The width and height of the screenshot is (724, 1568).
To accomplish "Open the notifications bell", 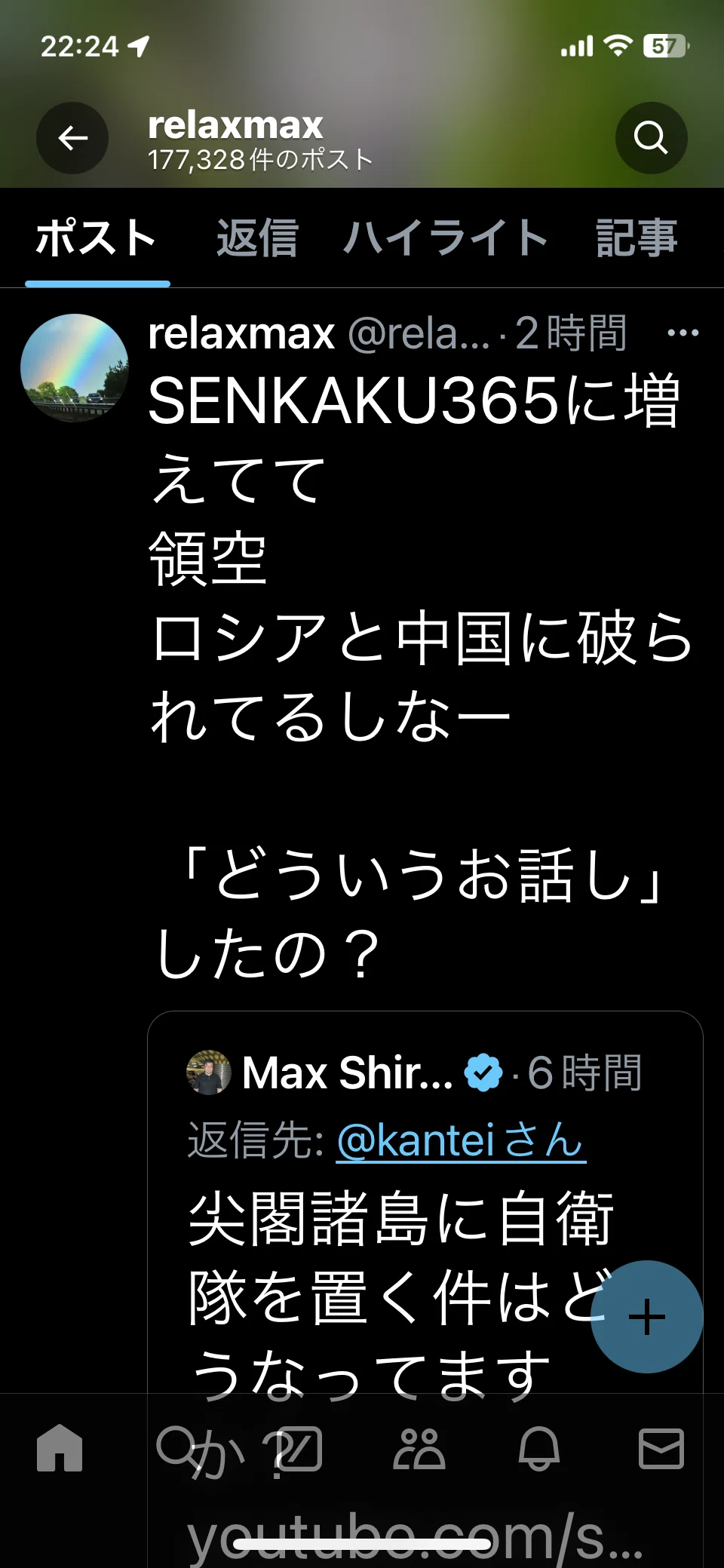I will point(539,1448).
